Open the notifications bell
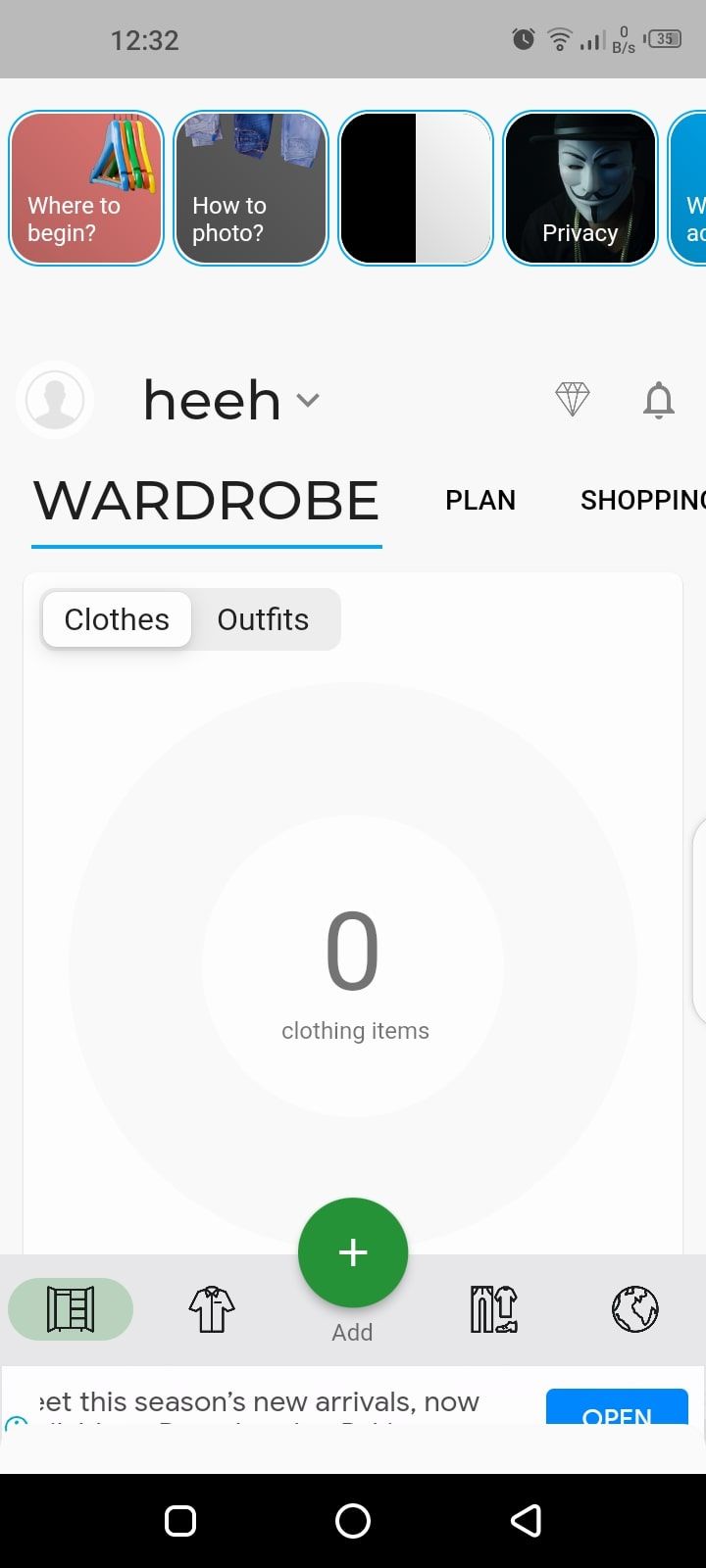Viewport: 706px width, 1568px height. (x=659, y=400)
